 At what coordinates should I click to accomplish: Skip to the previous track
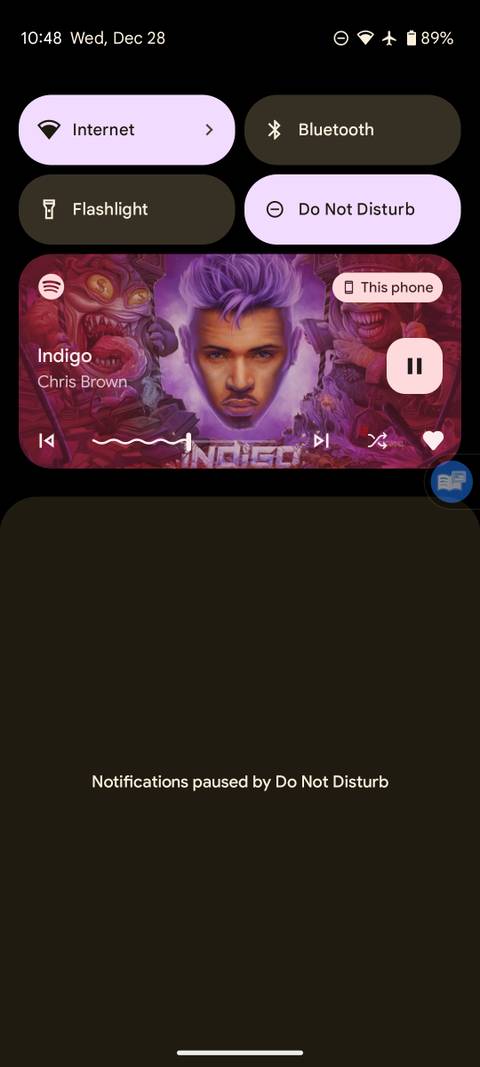46,441
